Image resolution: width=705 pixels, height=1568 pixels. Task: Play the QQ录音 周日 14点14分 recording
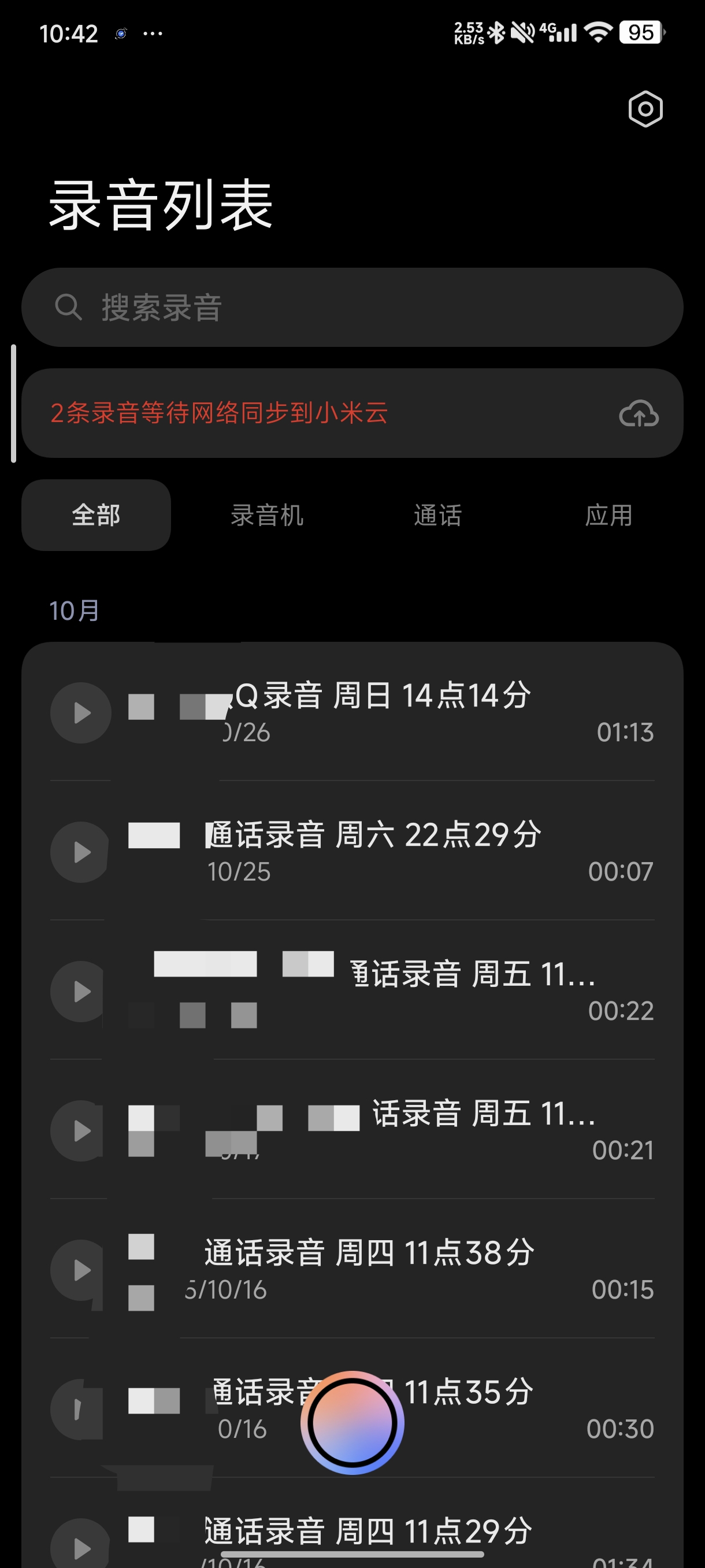[81, 713]
